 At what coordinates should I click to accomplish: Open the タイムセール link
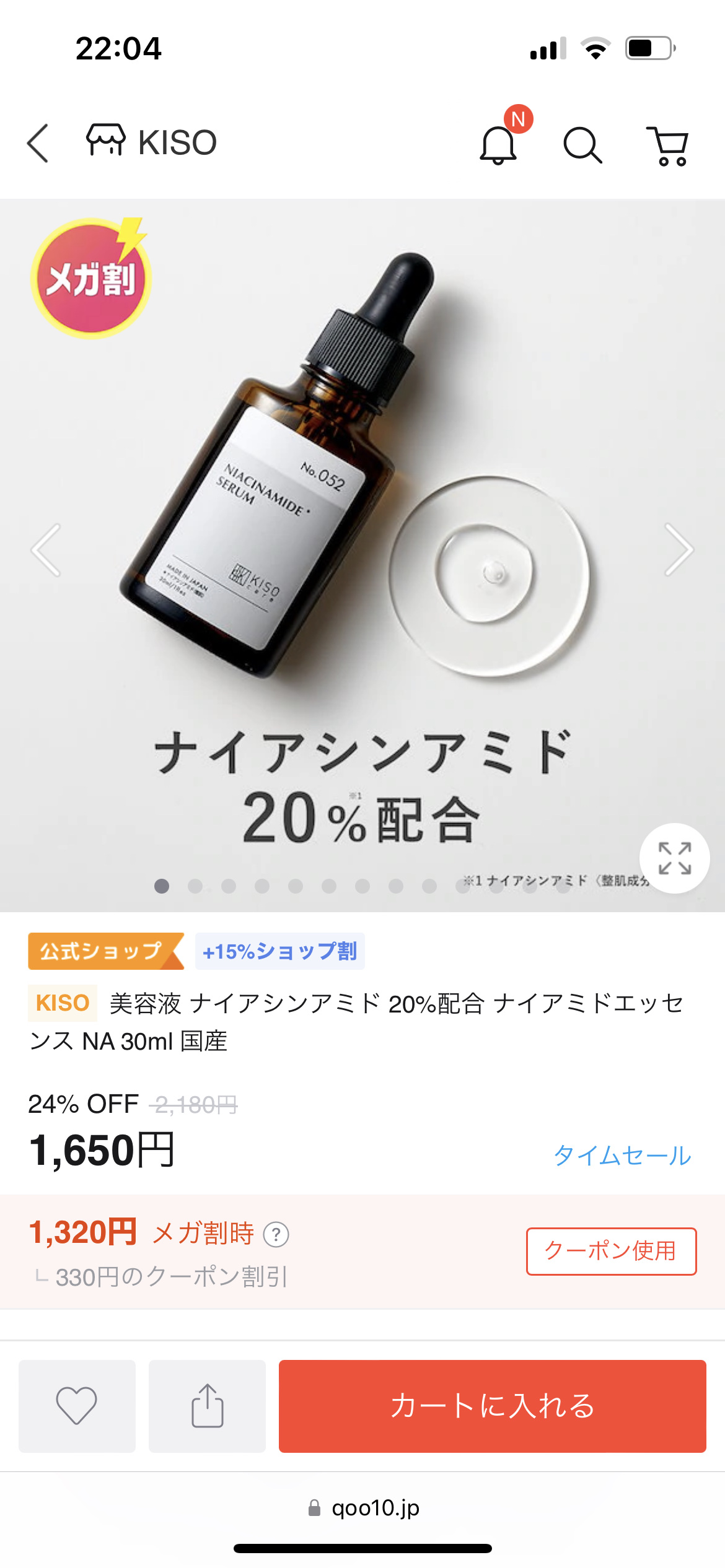(622, 1155)
